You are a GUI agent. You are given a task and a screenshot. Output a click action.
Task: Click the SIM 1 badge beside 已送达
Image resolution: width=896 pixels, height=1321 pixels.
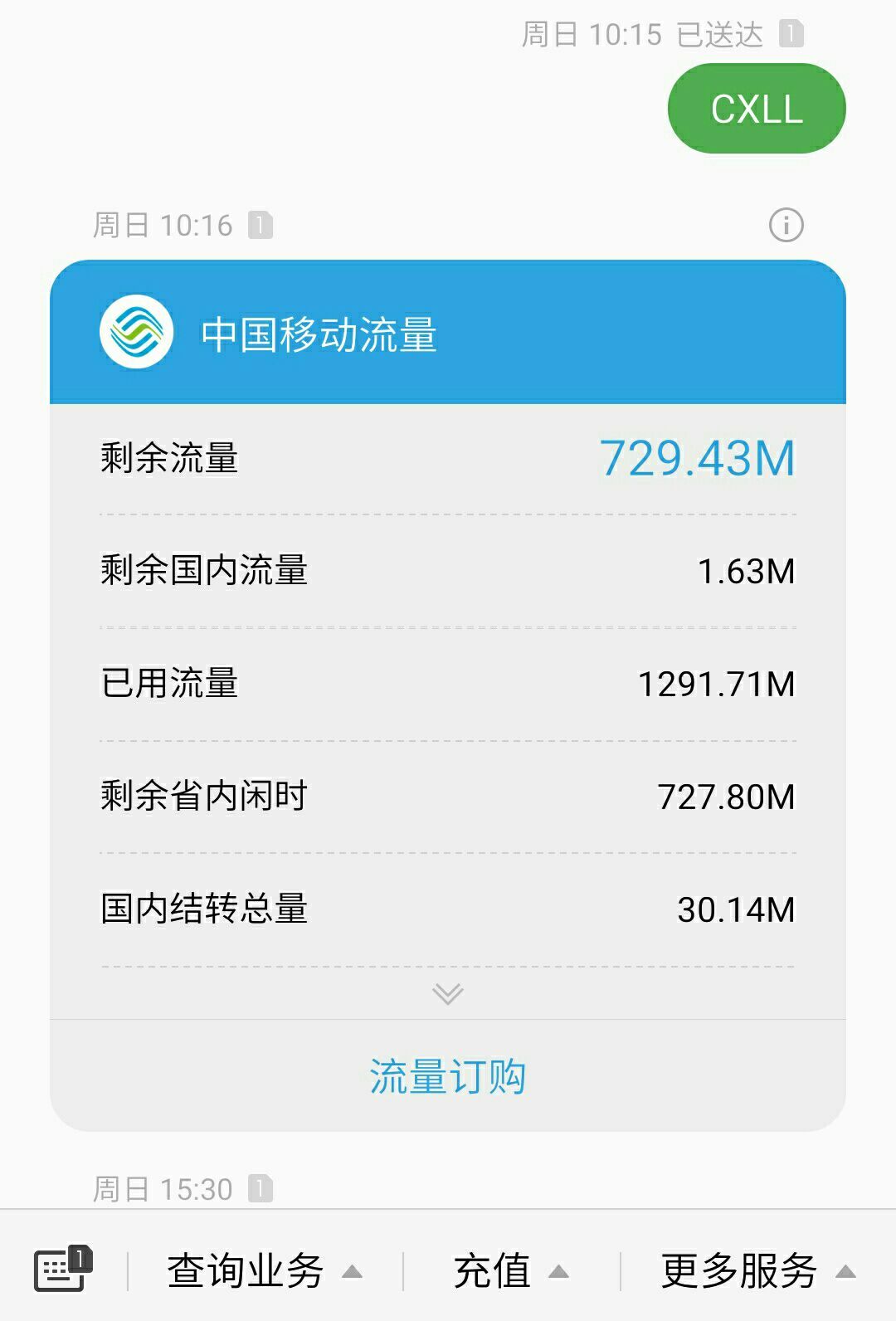794,33
